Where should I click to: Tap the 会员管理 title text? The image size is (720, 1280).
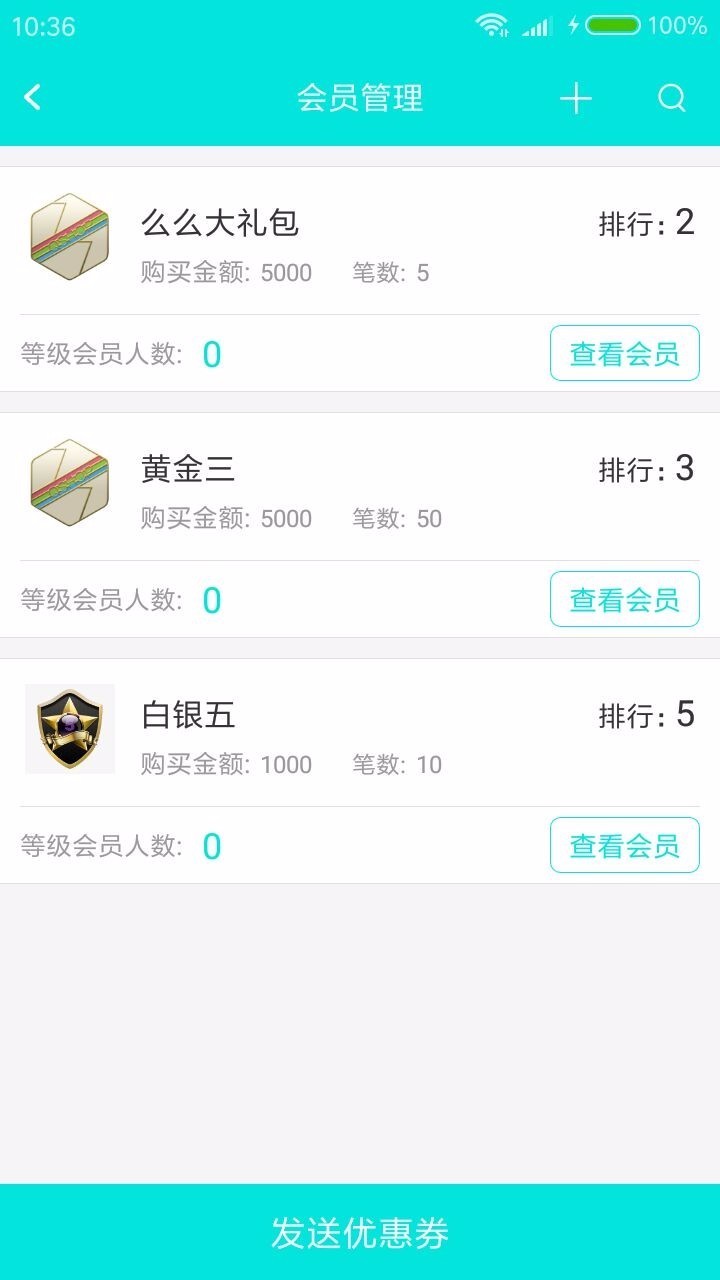[360, 98]
